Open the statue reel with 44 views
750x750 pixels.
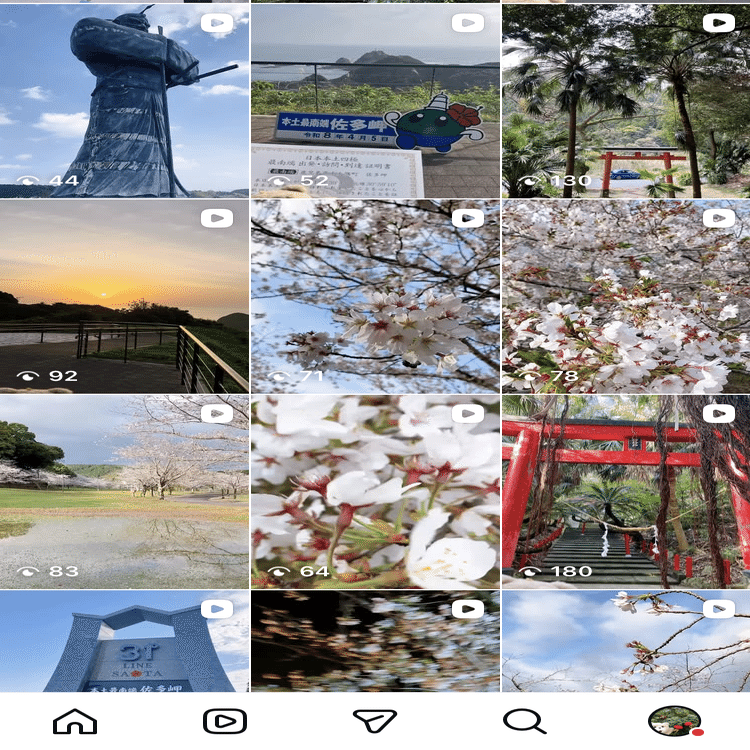pos(124,100)
